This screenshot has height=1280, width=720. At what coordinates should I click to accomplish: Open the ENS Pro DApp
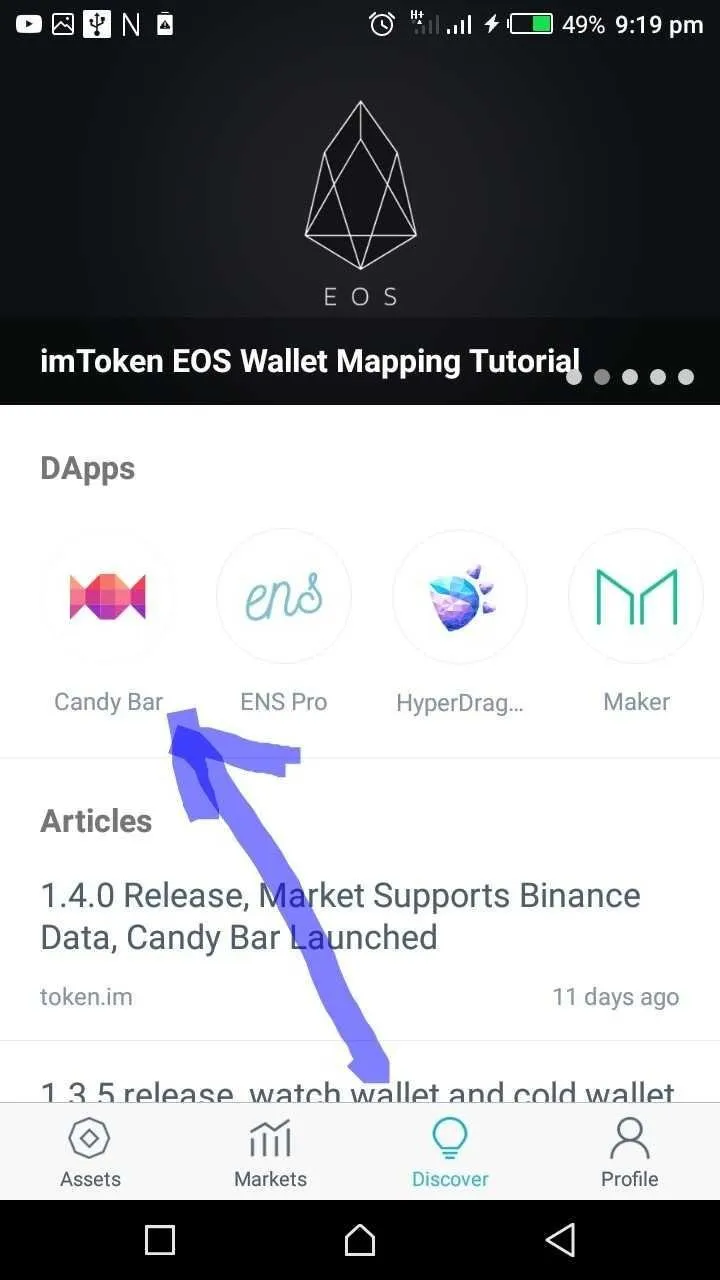tap(284, 597)
